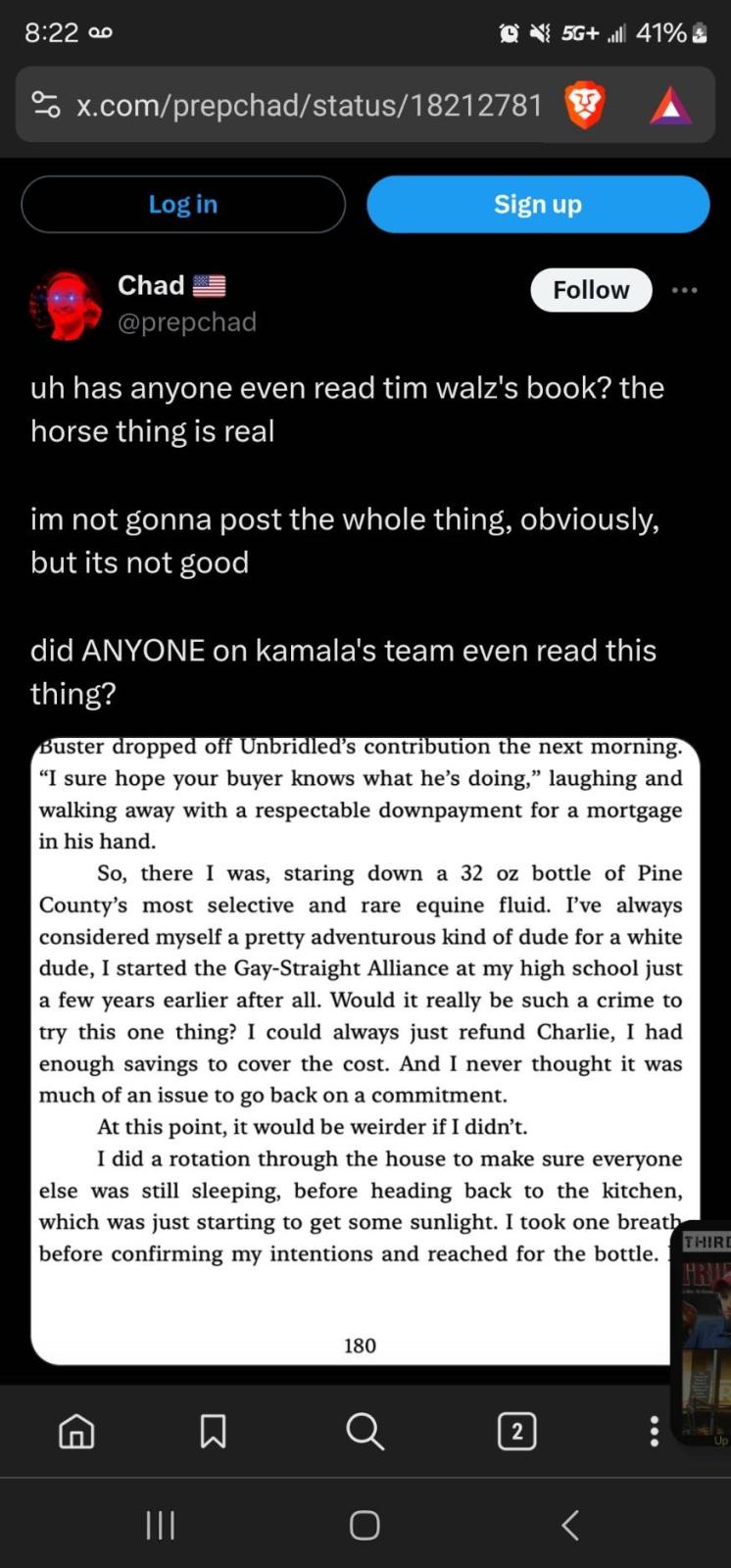The width and height of the screenshot is (731, 1568).
Task: Open the tweet's three-dot more menu
Action: (684, 290)
